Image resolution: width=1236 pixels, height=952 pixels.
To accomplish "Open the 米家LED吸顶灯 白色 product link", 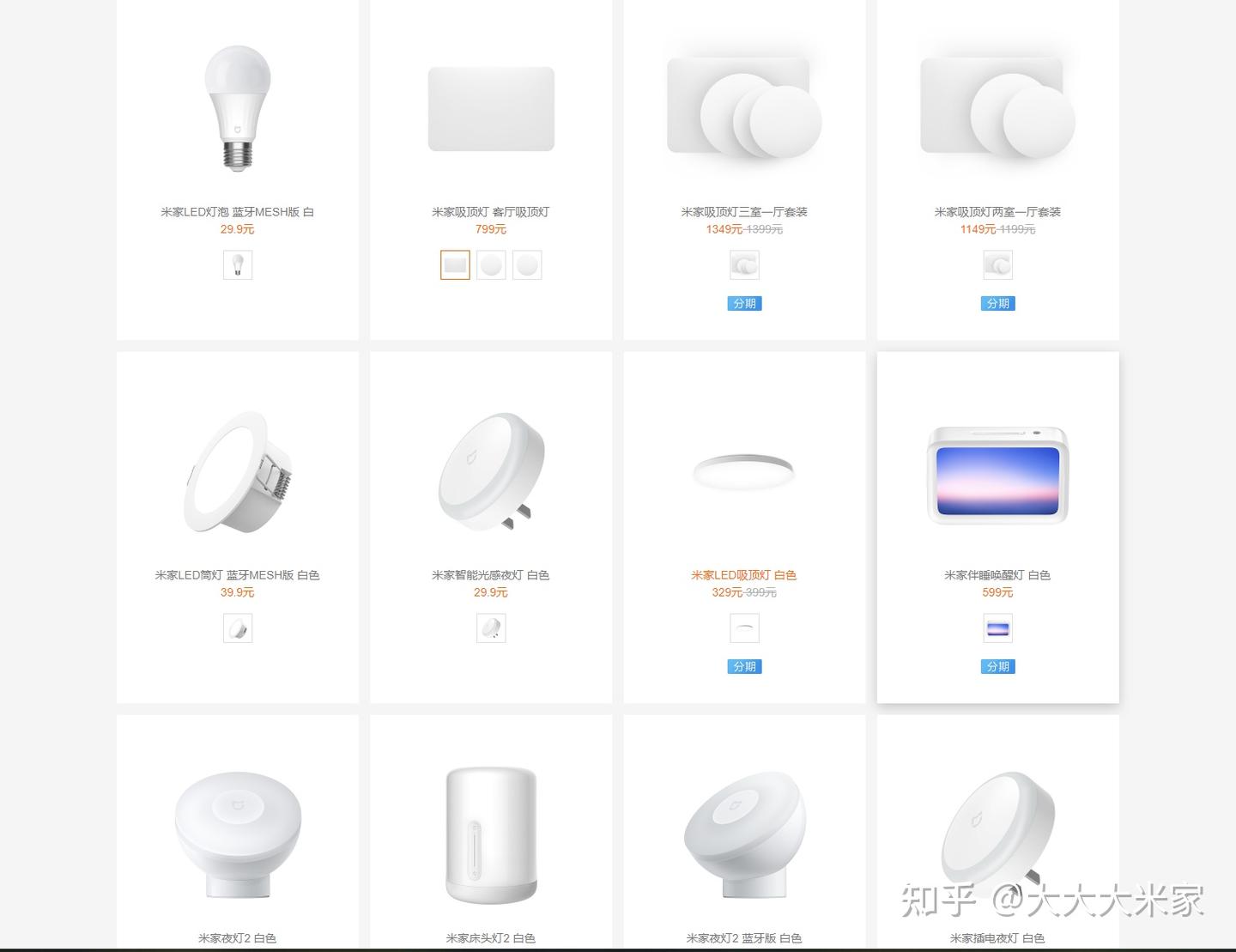I will click(744, 575).
